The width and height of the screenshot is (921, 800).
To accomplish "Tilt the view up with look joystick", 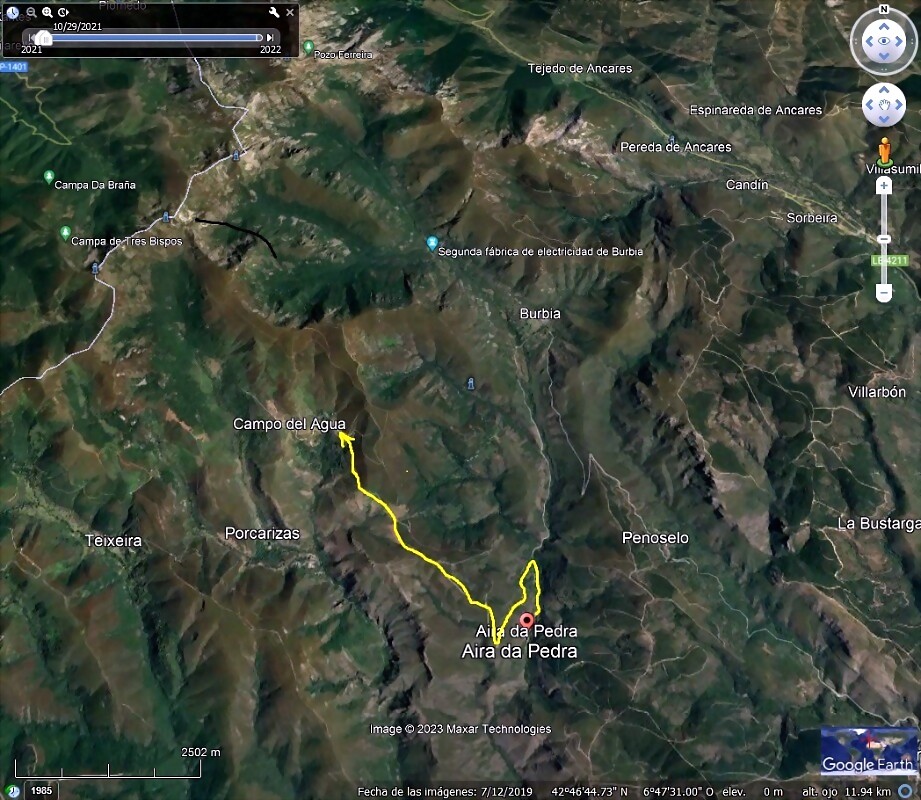I will (x=883, y=26).
